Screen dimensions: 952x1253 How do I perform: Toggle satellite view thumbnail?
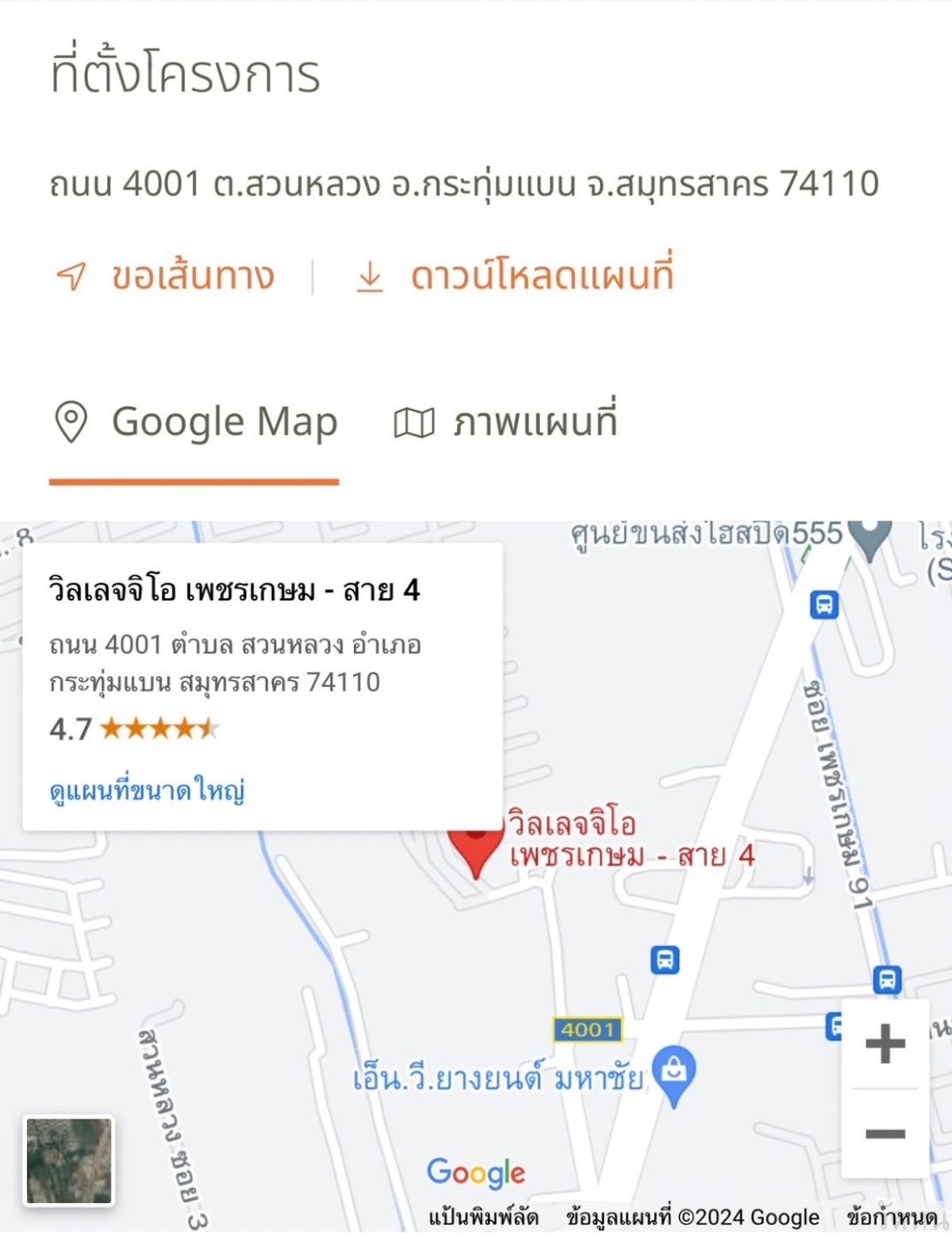coord(69,1160)
